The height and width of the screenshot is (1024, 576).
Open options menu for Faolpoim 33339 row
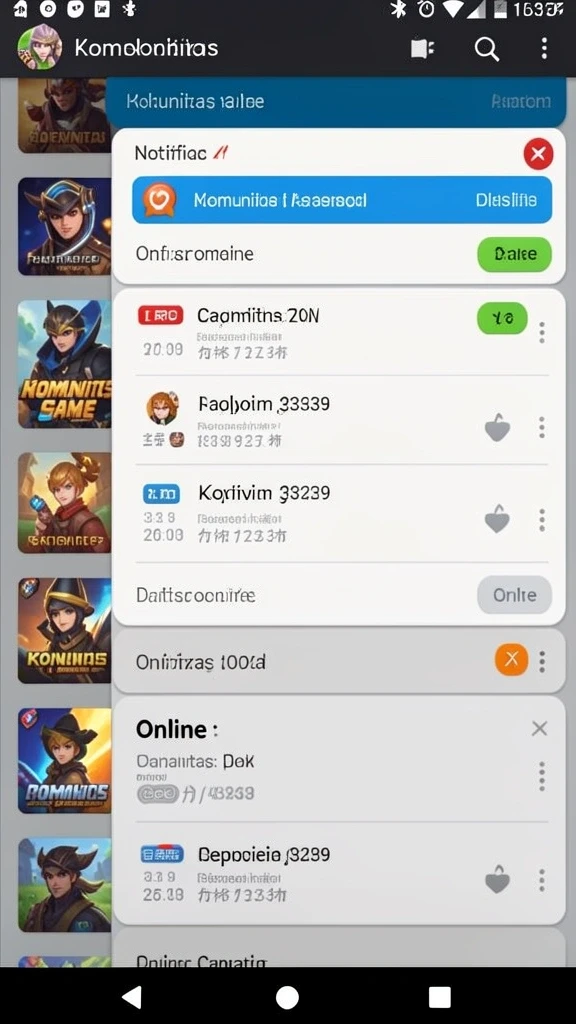(541, 428)
